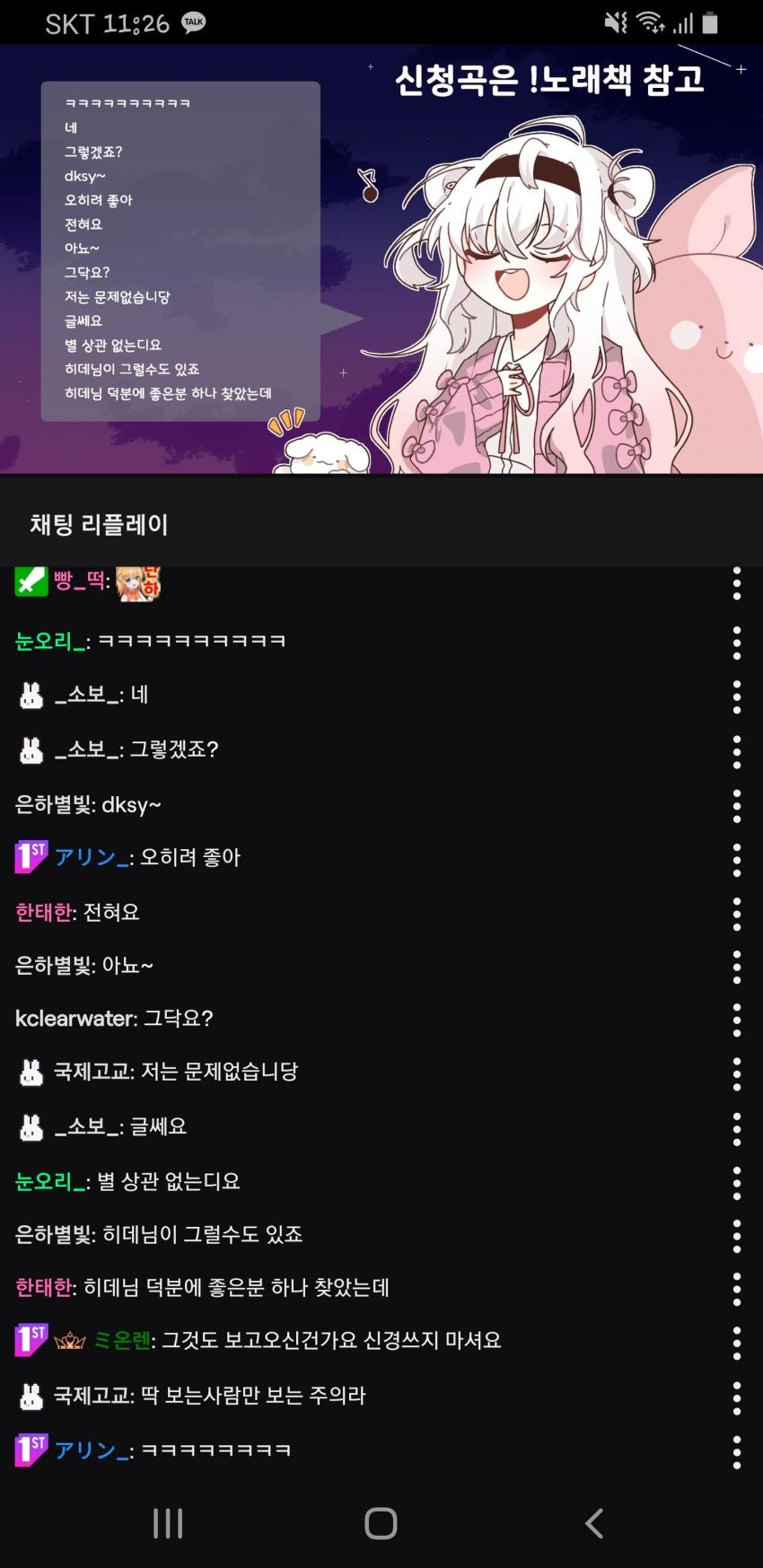Screen dimensions: 763x1568
Task: Open options for 한태한's 좋은분 하나 찾았는데 message
Action: point(736,1288)
